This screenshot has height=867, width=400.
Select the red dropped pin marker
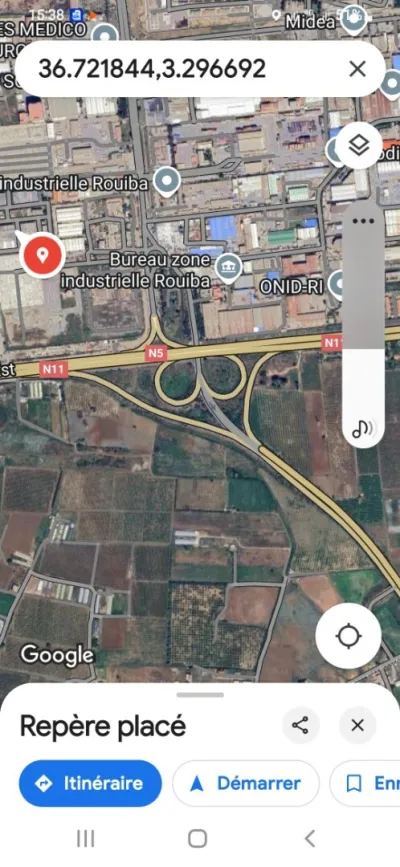point(42,255)
